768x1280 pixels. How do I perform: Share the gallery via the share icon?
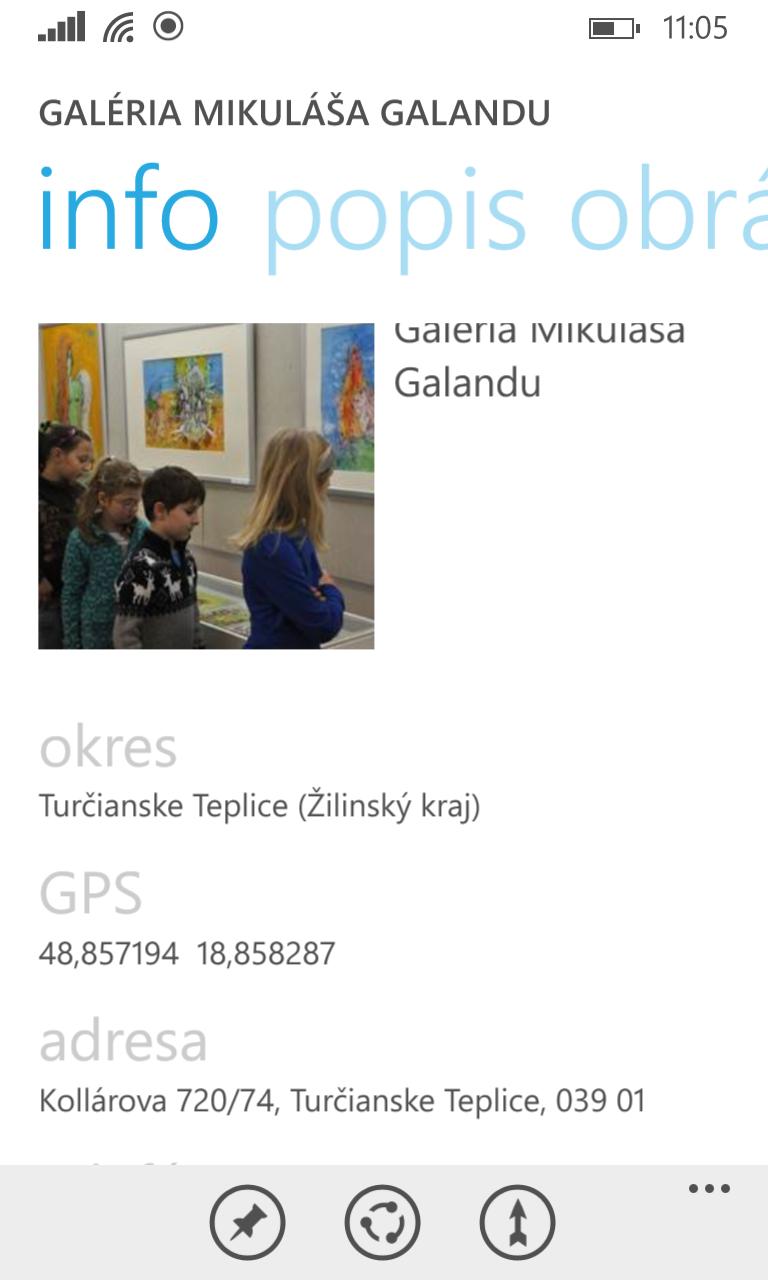coord(382,1222)
